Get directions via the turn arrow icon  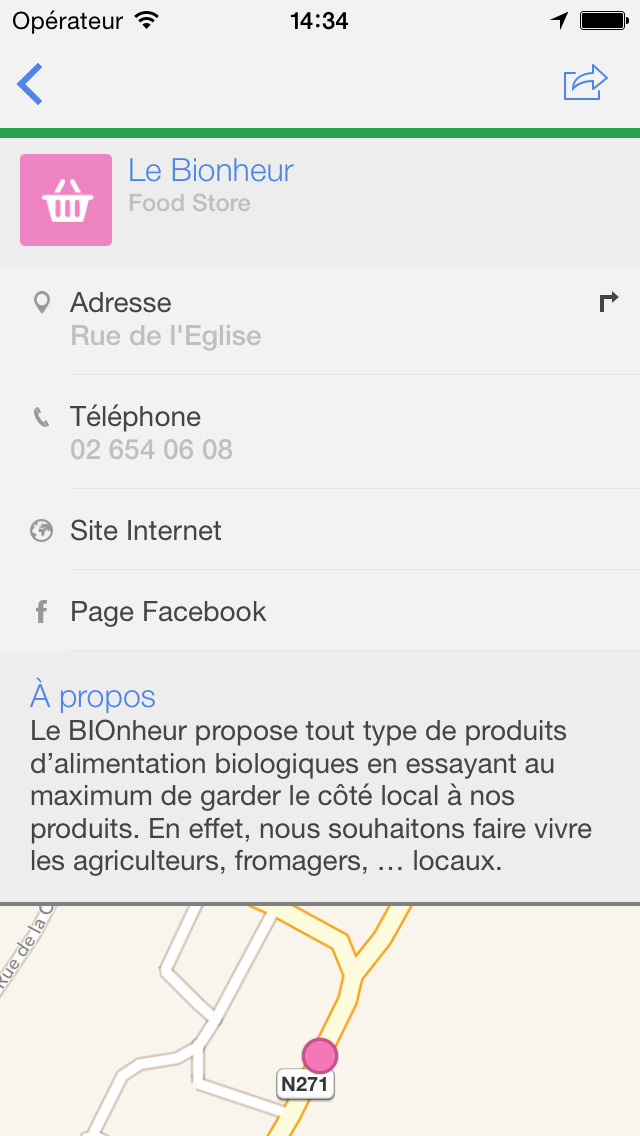pyautogui.click(x=609, y=301)
